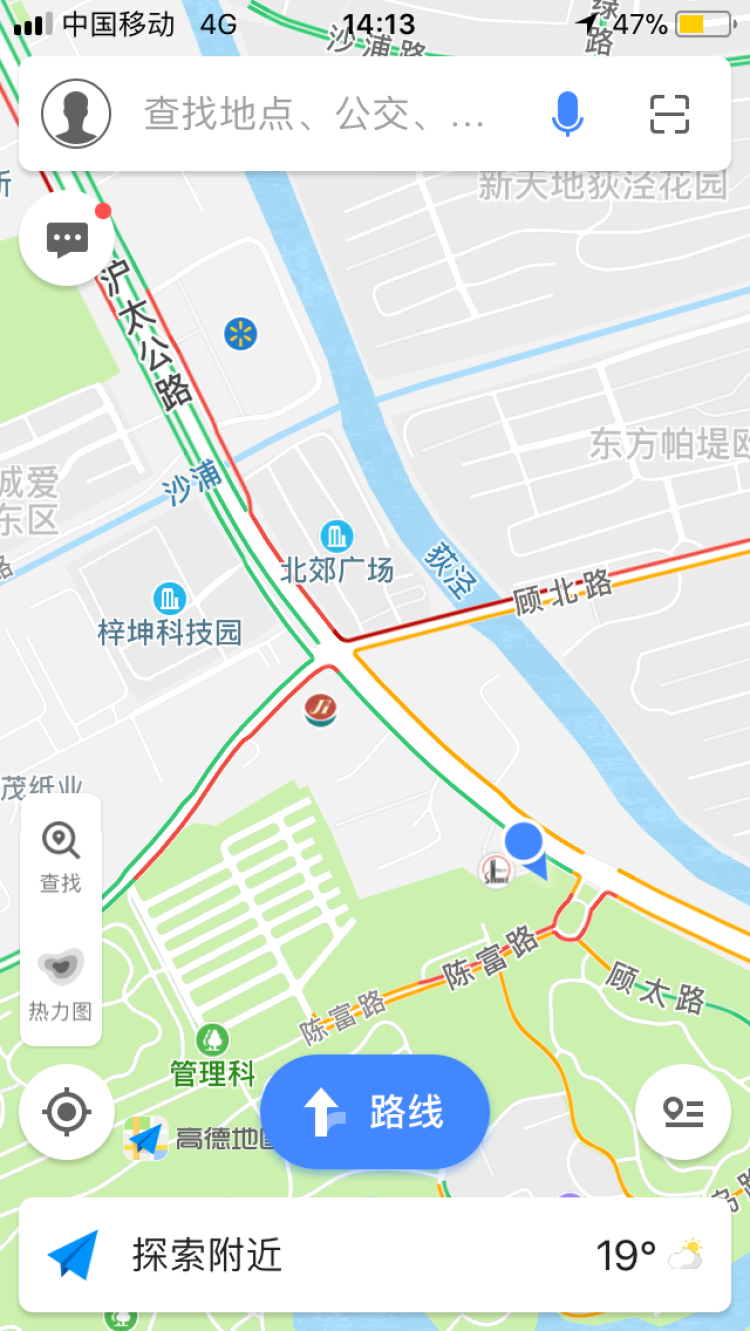Select 北郊广场 on the map

(x=337, y=553)
